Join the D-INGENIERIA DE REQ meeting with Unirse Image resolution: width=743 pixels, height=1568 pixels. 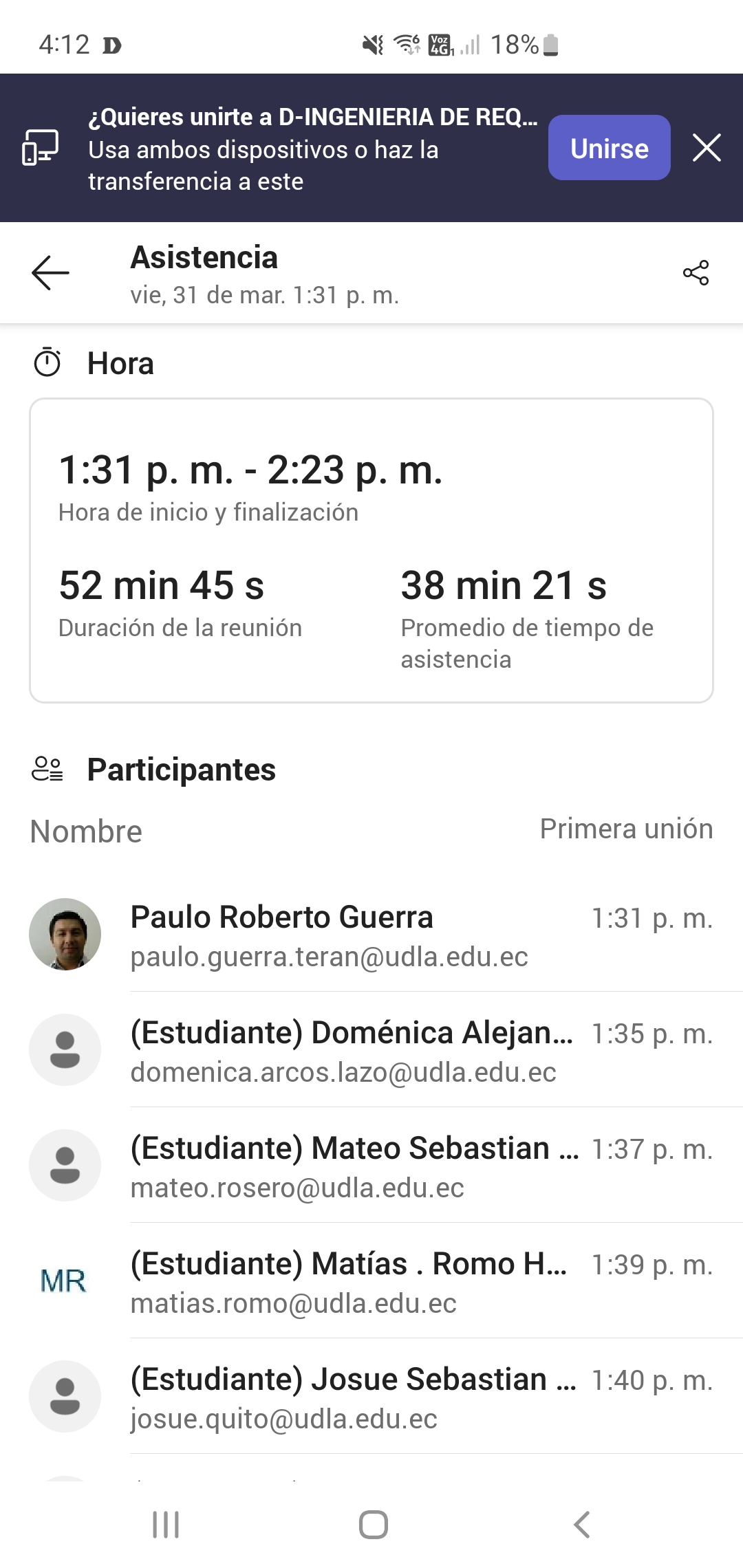point(609,148)
